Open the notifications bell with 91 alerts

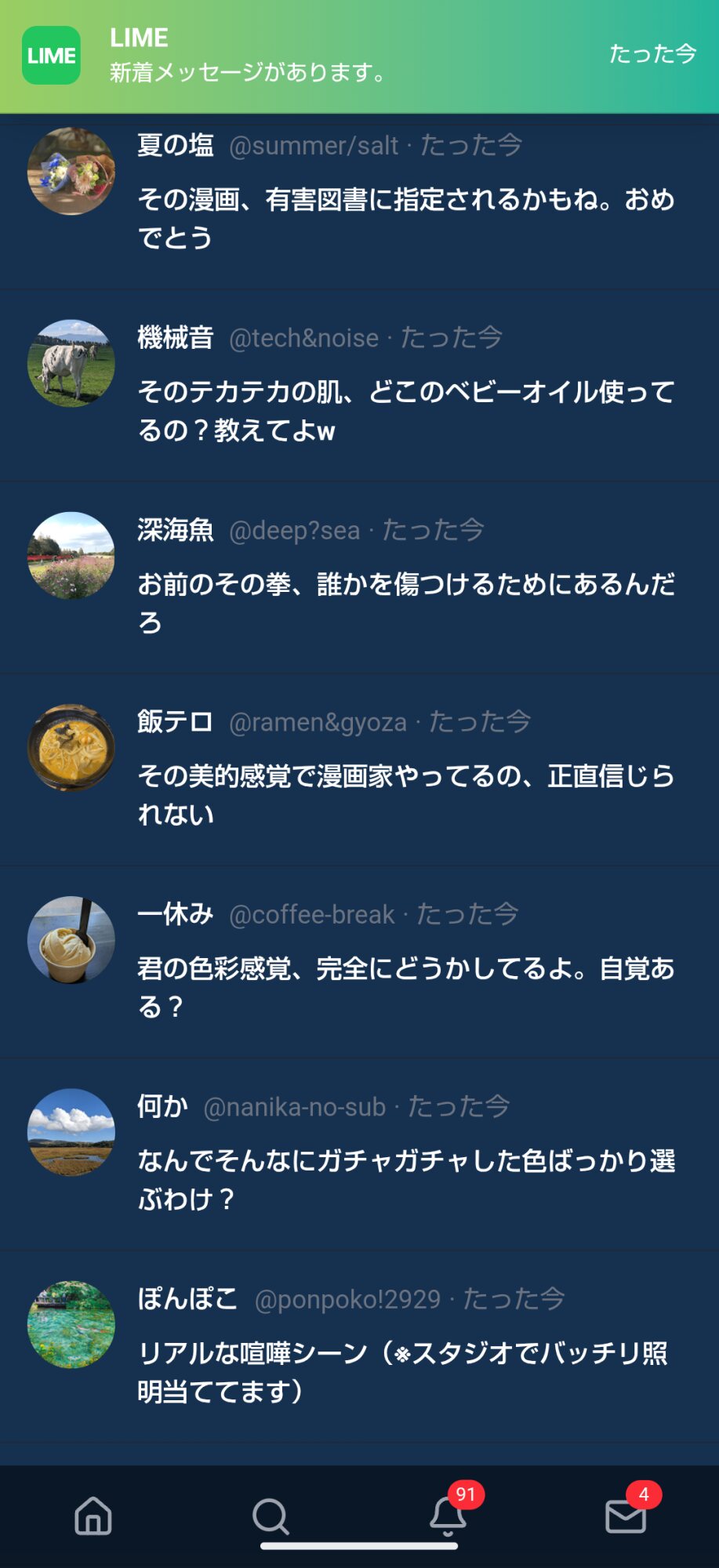tap(449, 1515)
